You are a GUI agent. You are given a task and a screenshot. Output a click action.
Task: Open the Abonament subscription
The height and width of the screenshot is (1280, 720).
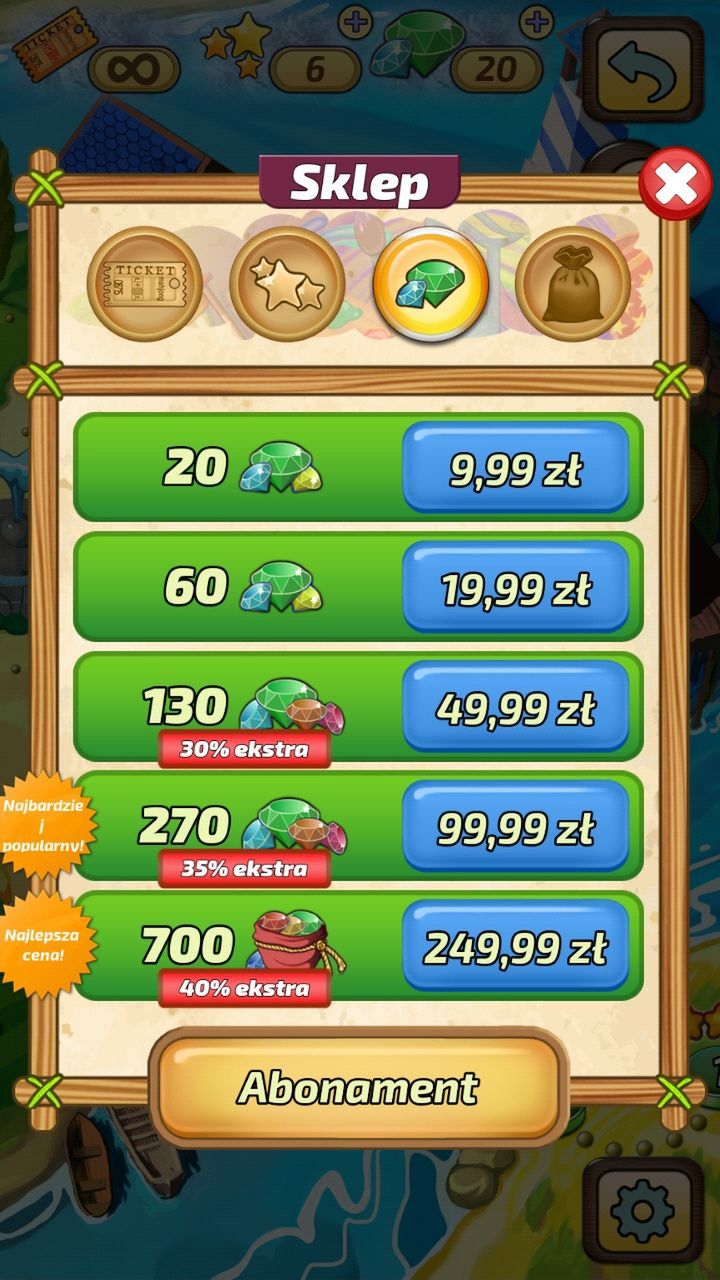point(359,1087)
